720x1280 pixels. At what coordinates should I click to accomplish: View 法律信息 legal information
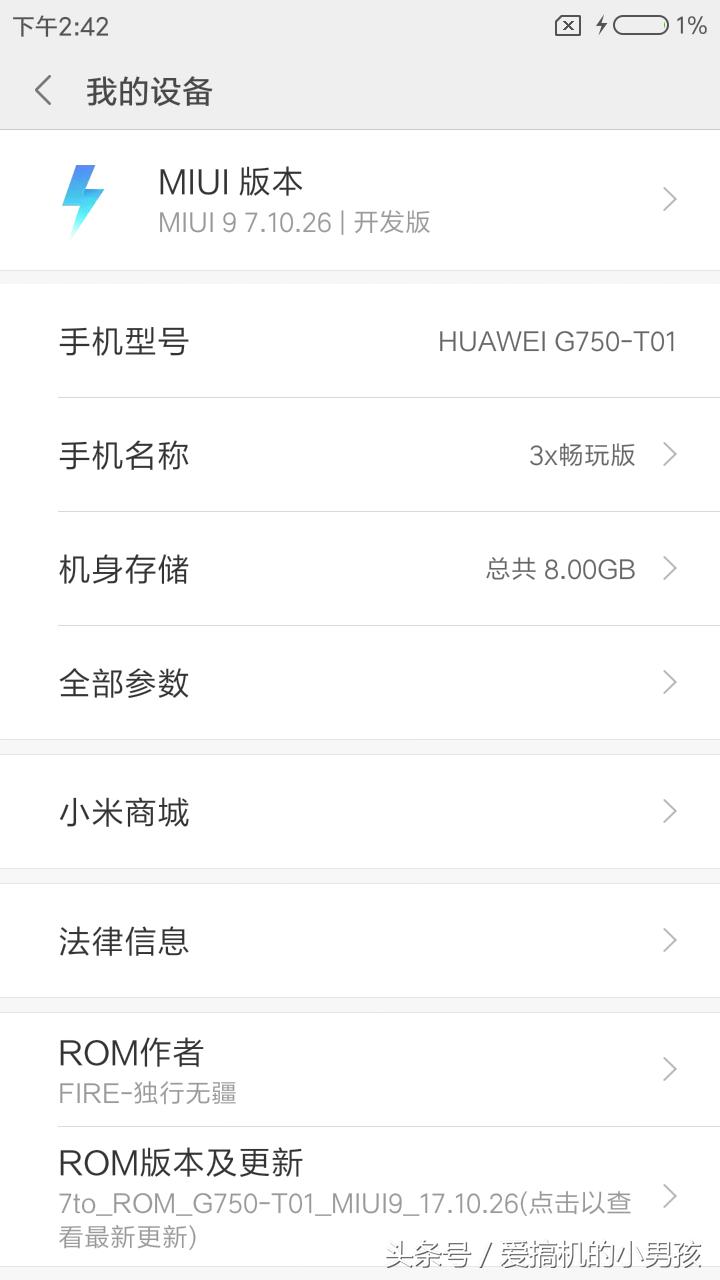point(360,941)
